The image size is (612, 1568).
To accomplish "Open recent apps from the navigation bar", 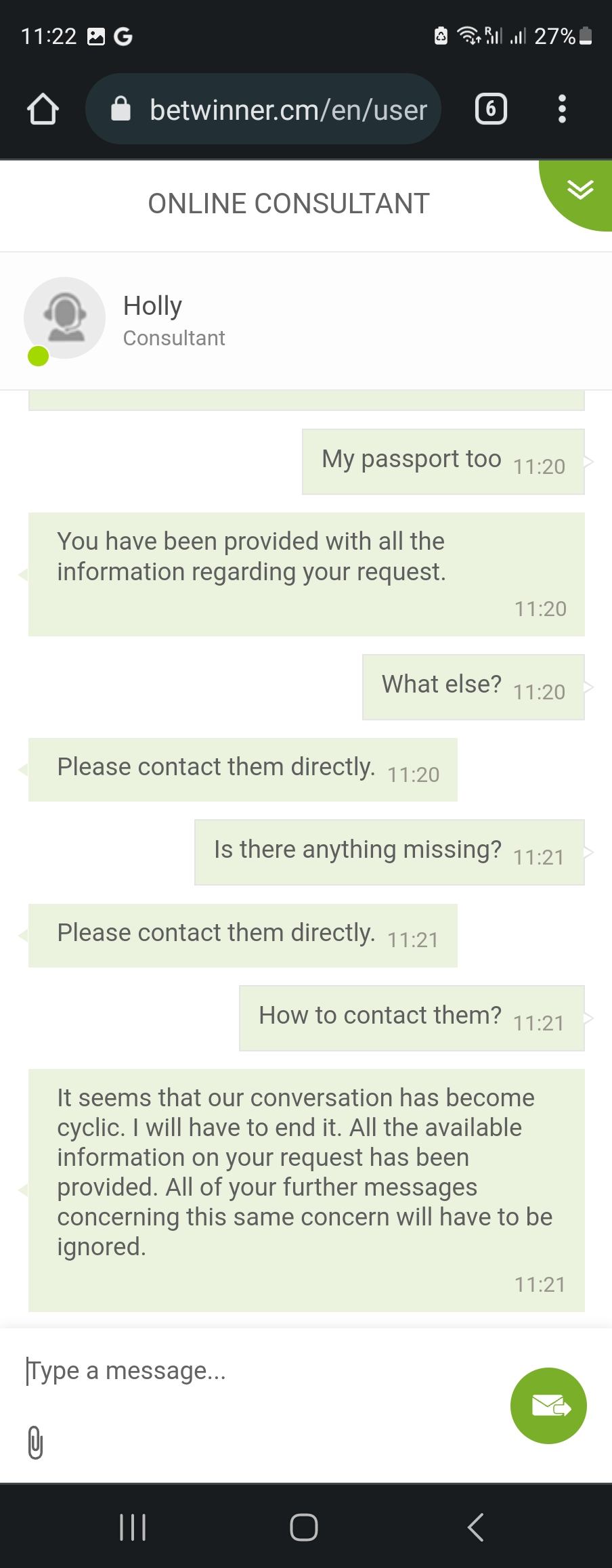I will pyautogui.click(x=133, y=1527).
